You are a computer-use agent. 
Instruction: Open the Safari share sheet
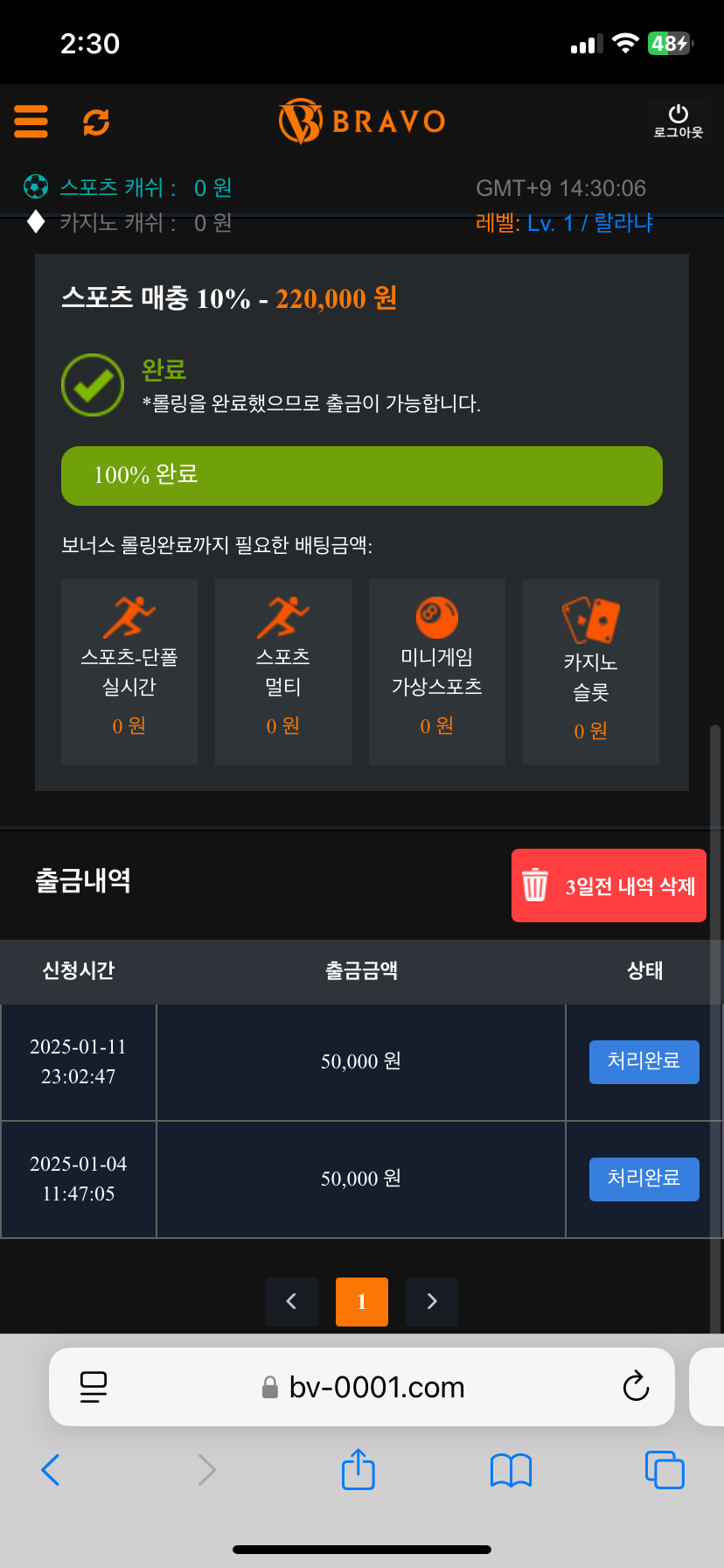tap(358, 1468)
